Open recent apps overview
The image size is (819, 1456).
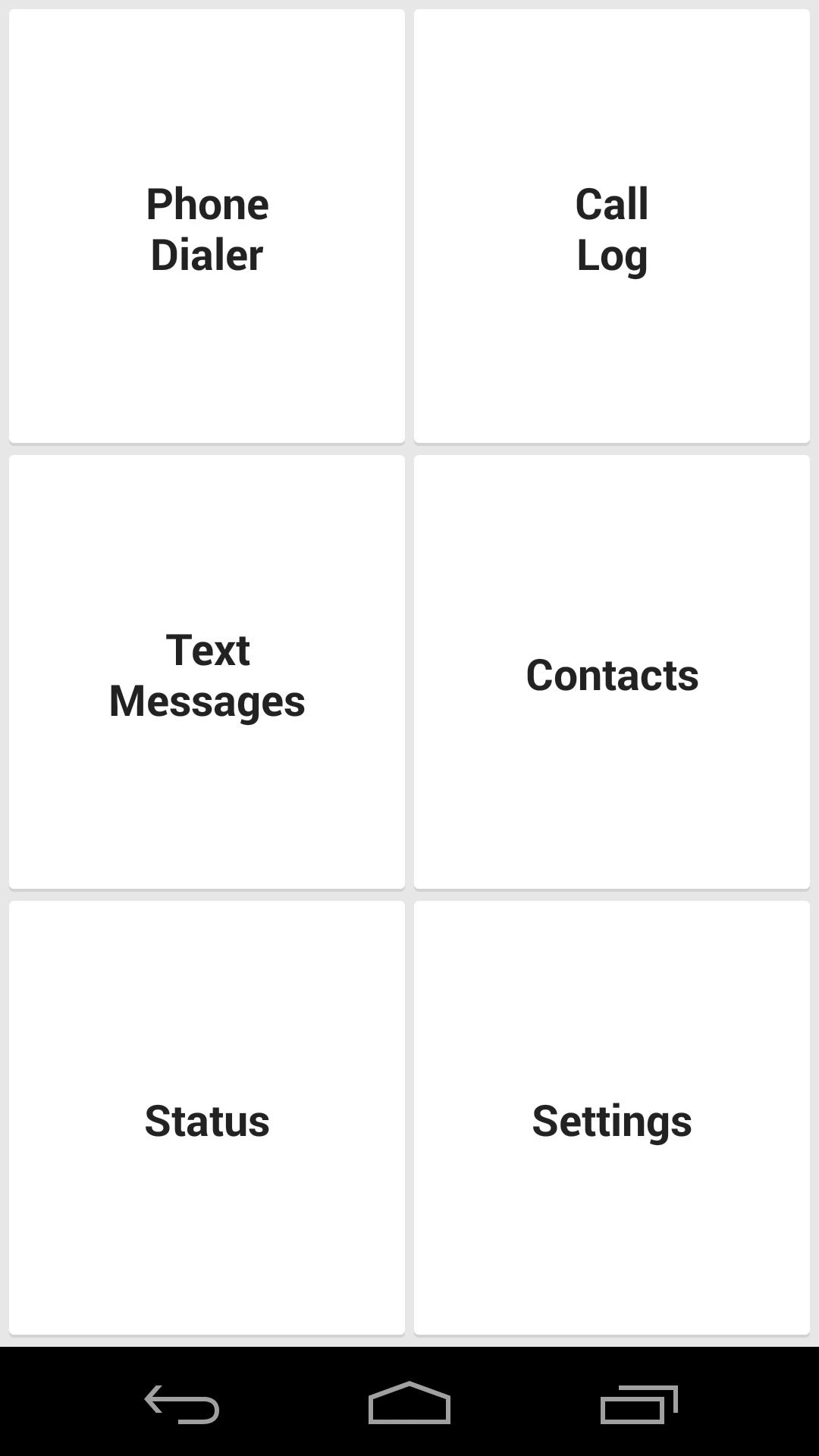tap(639, 1401)
